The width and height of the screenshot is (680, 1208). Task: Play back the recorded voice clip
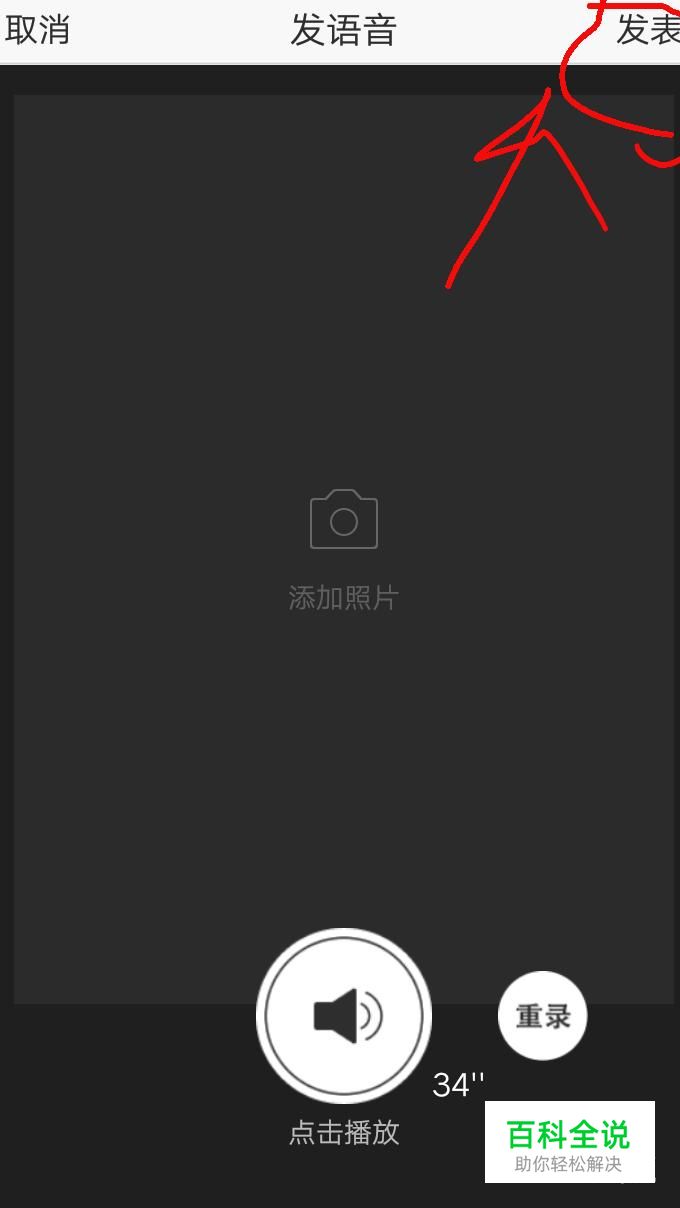click(344, 1016)
